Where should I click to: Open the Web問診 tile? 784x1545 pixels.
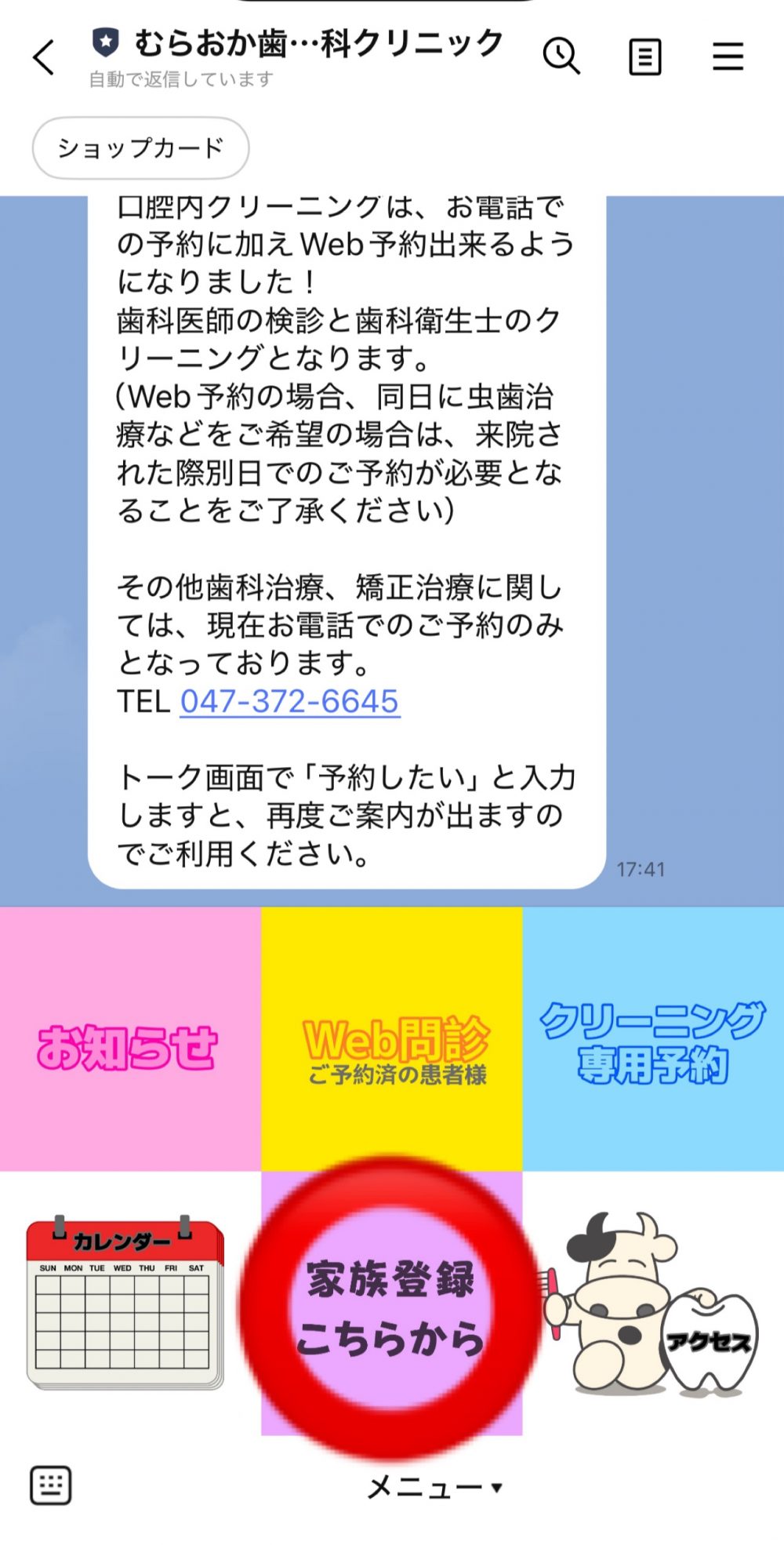(392, 1039)
